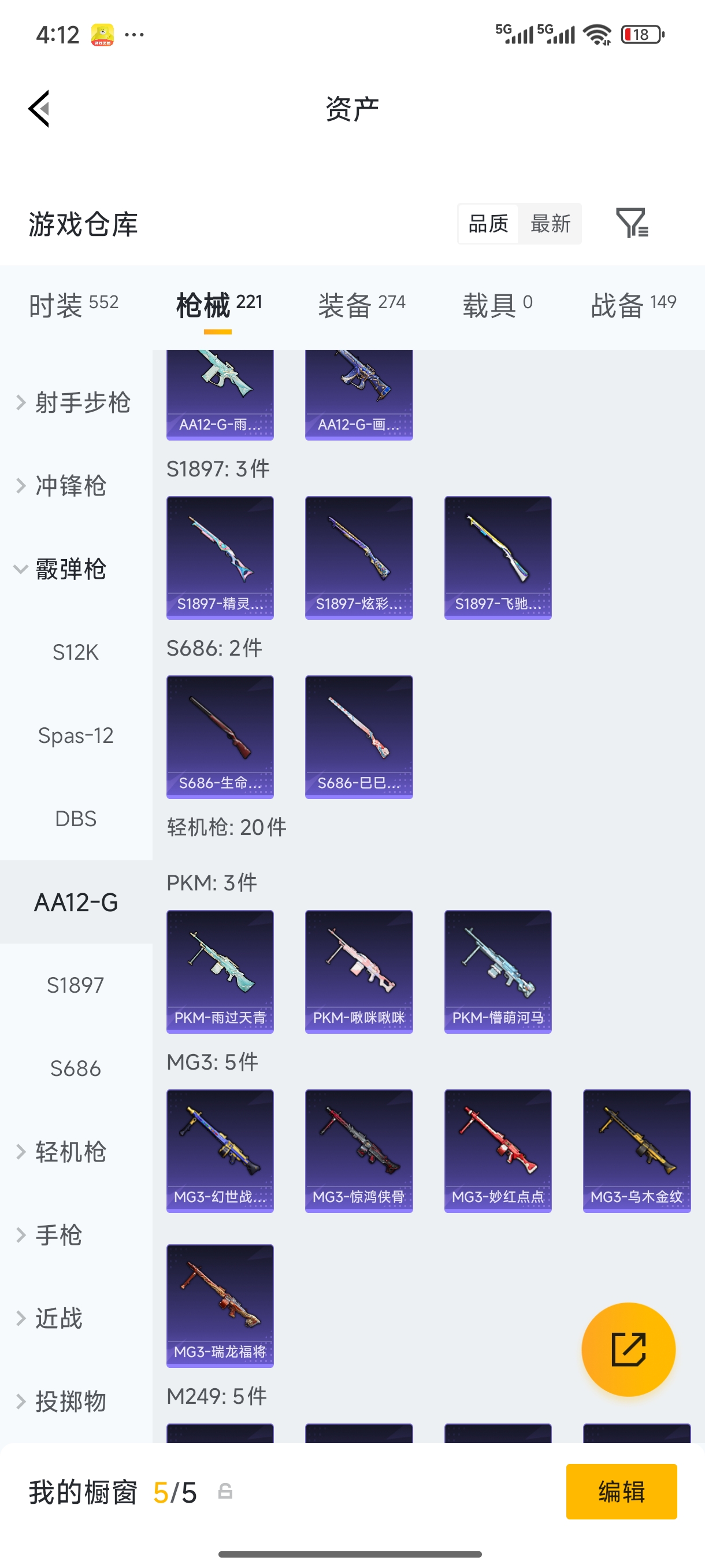Screen dimensions: 705x1568
Task: Go back from the 资产 page
Action: pos(39,109)
